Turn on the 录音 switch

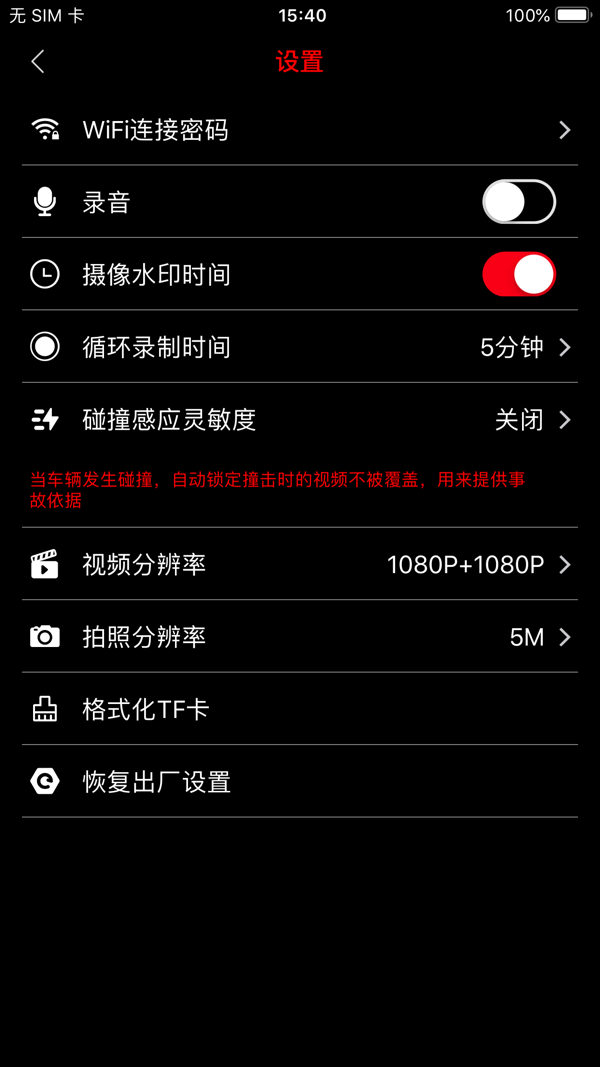point(518,202)
